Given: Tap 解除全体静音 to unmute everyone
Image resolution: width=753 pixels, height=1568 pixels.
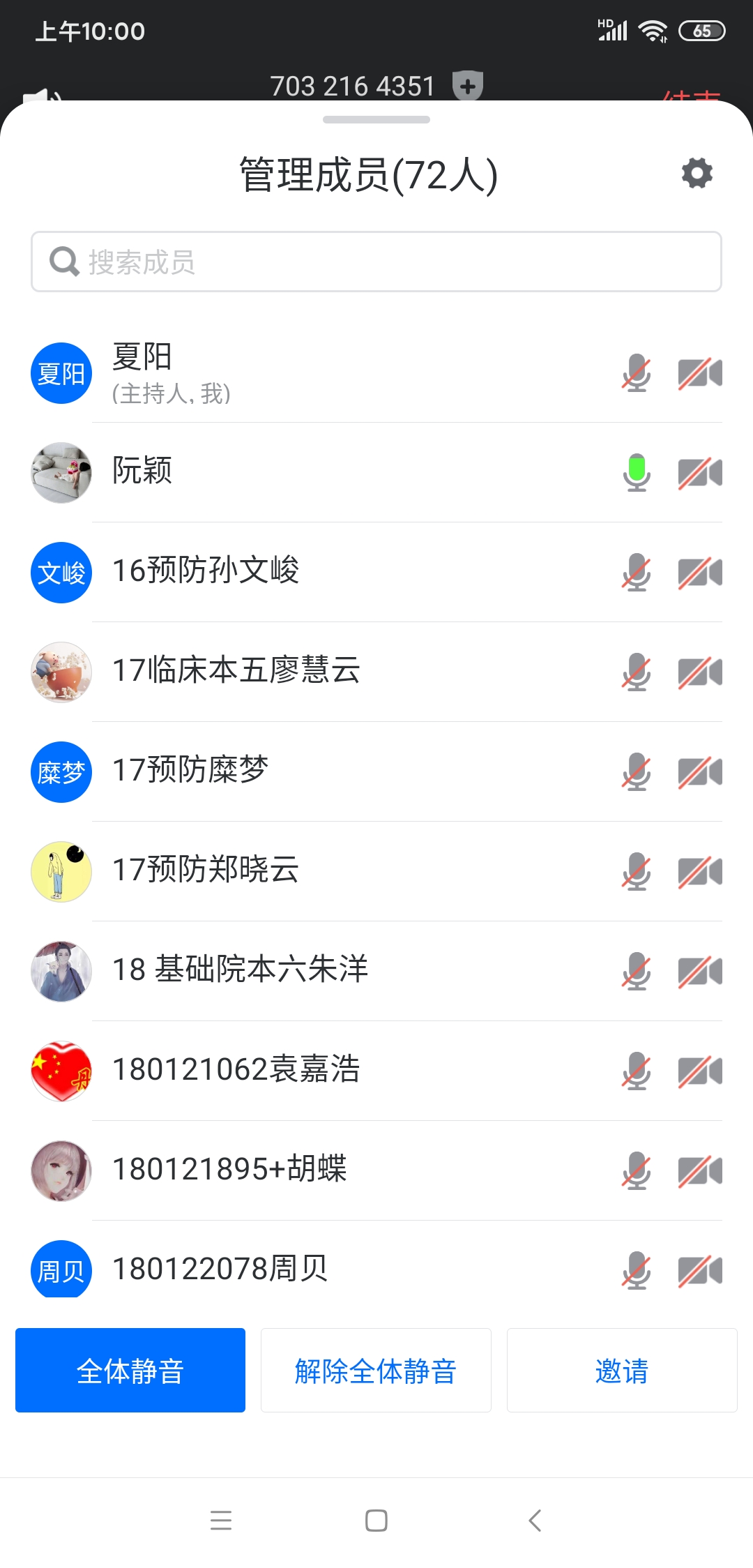Looking at the screenshot, I should pyautogui.click(x=376, y=1370).
